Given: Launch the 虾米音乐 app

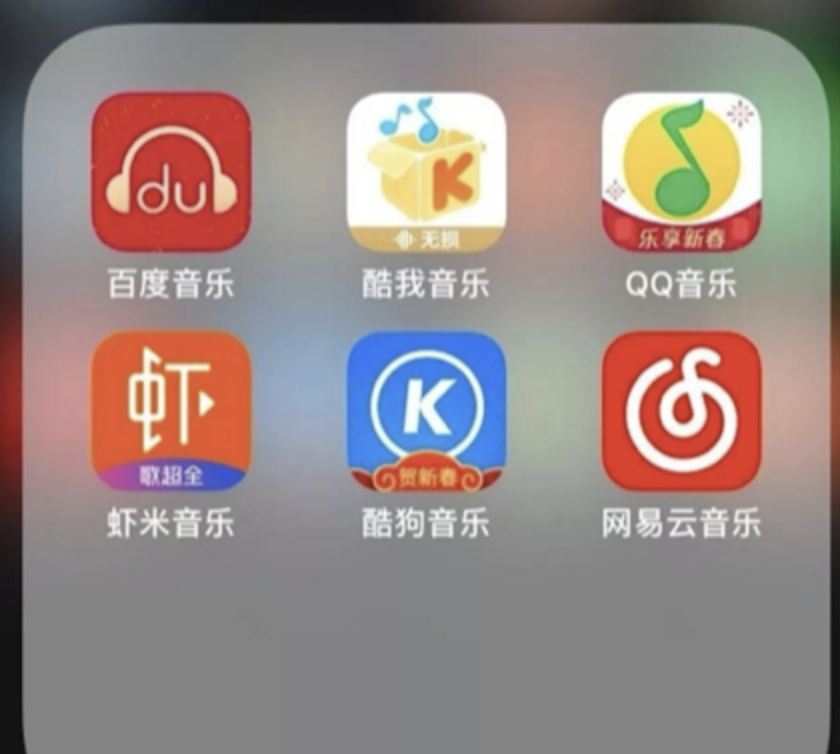Looking at the screenshot, I should (x=171, y=411).
